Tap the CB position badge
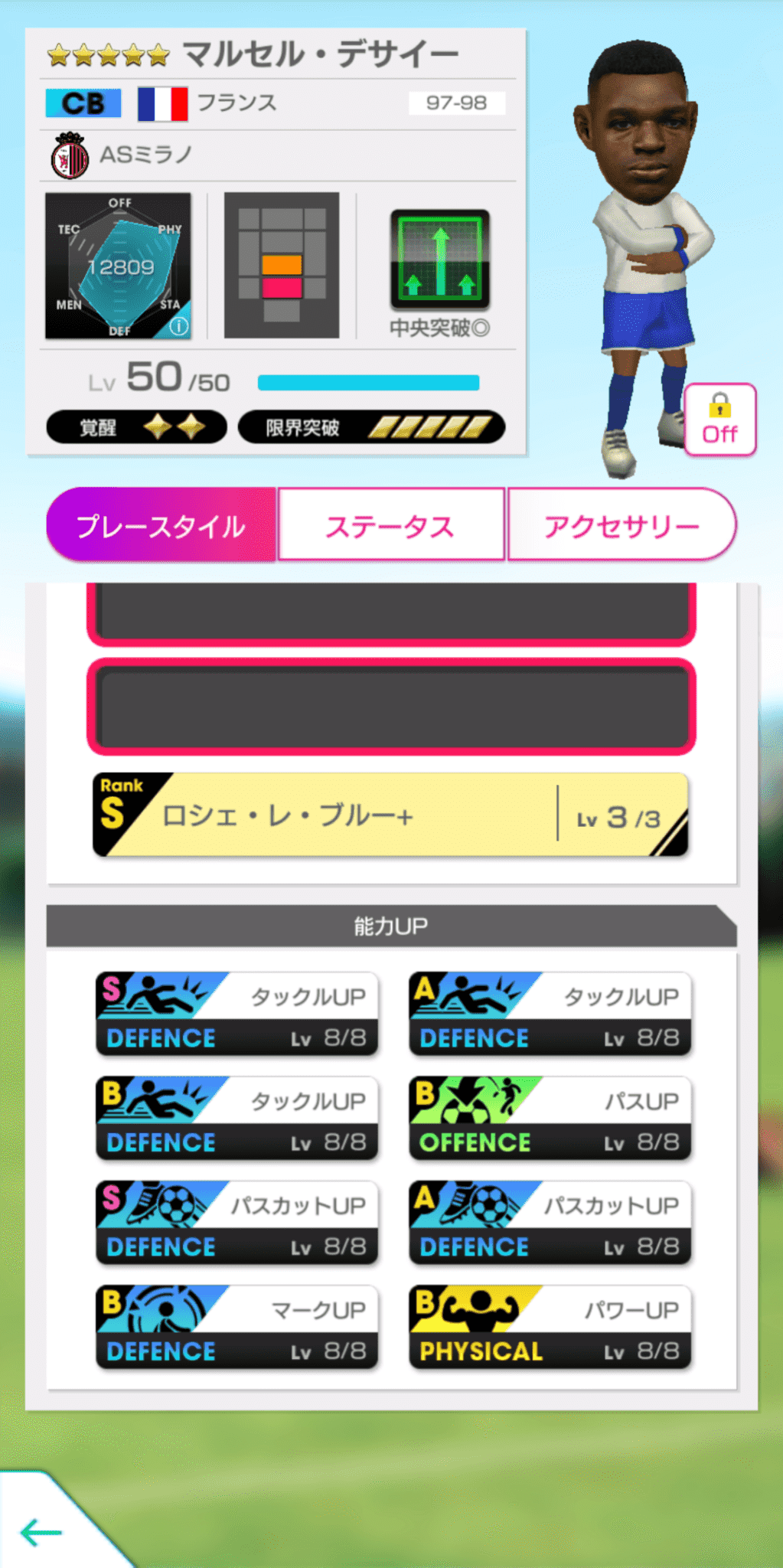This screenshot has height=1568, width=783. click(82, 103)
